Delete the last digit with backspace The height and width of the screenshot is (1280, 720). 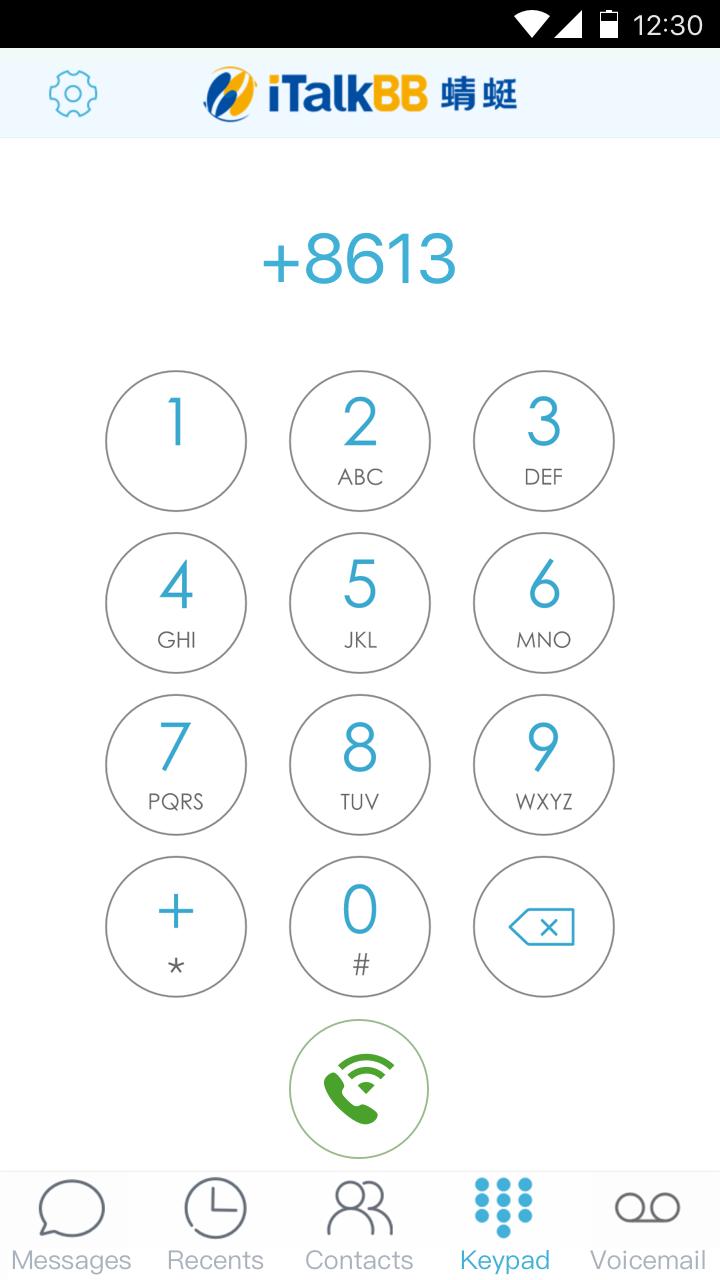coord(543,927)
